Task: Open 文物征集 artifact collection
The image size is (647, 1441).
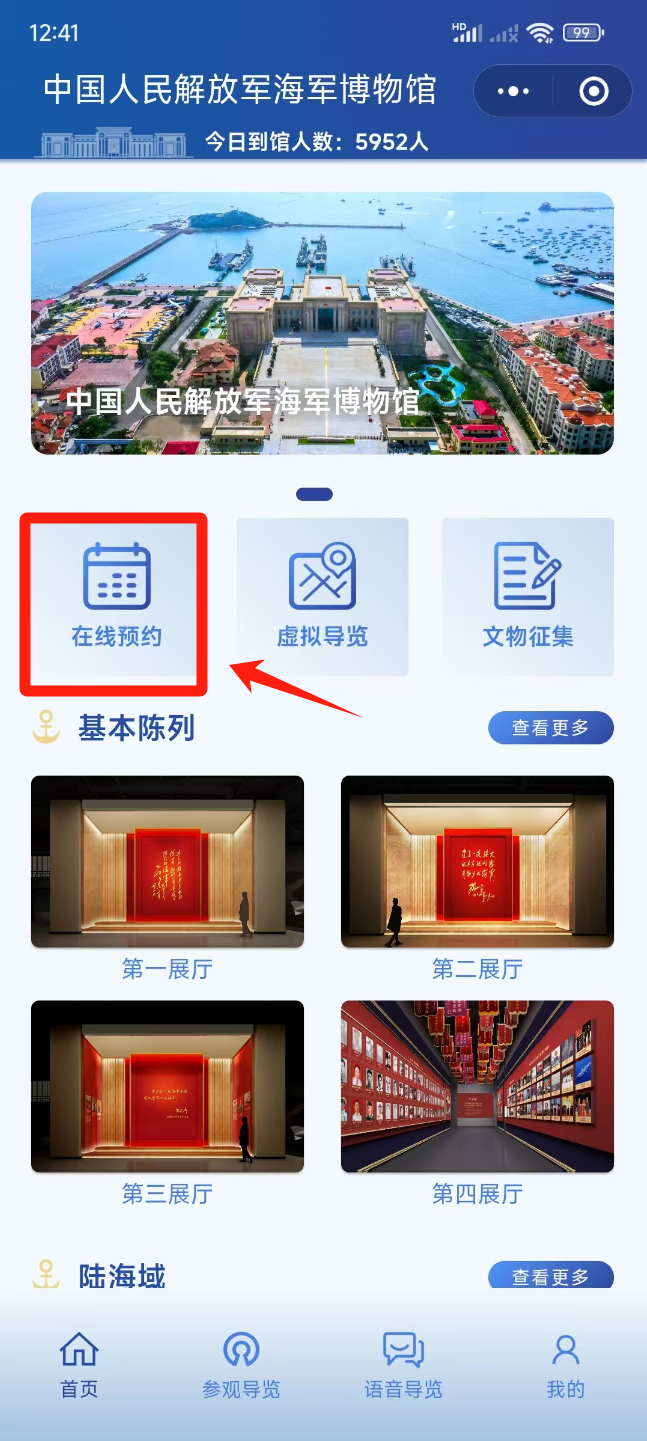Action: click(x=528, y=597)
